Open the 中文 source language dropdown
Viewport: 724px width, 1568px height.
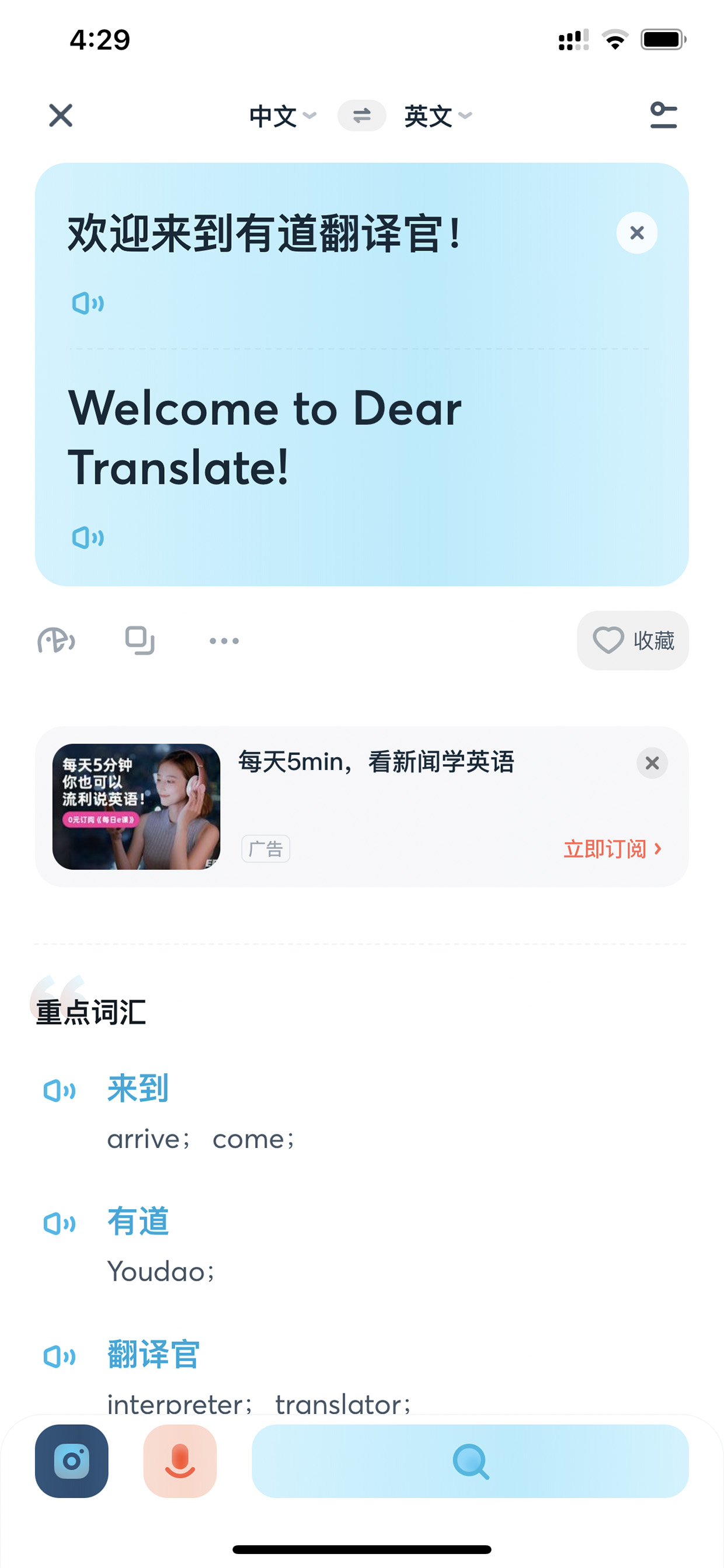(x=283, y=116)
